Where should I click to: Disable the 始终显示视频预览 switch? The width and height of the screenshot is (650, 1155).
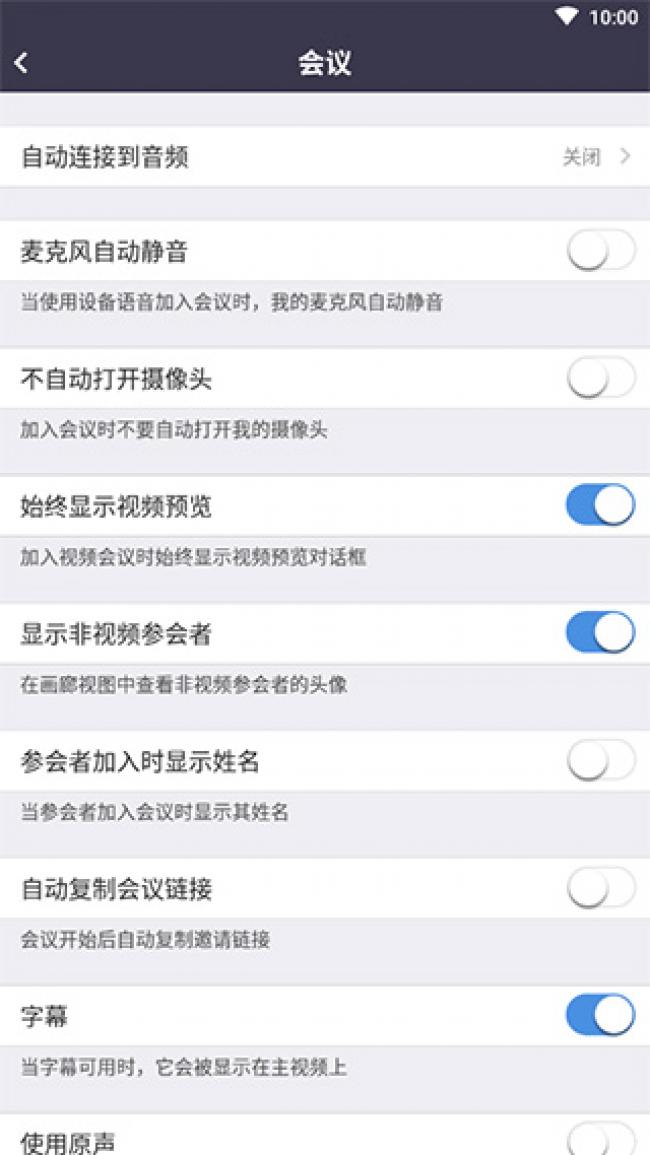coord(601,505)
